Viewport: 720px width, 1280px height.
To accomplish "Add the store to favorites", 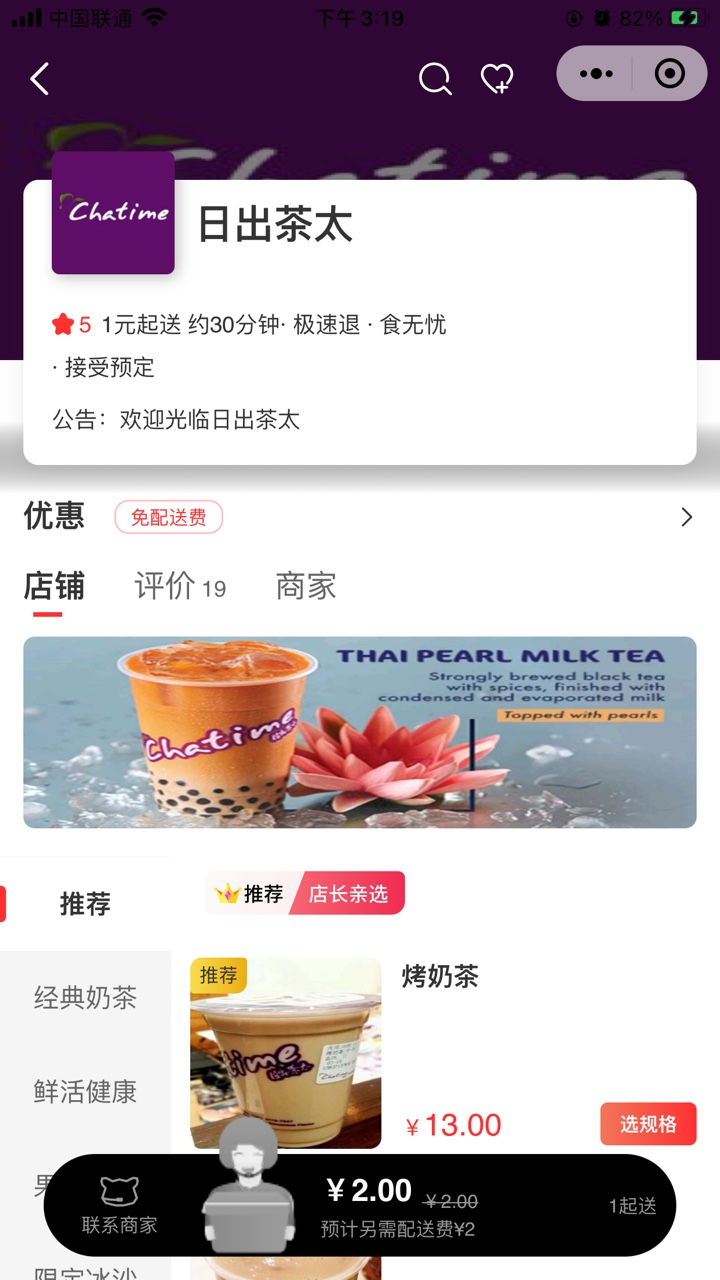I will click(x=497, y=78).
